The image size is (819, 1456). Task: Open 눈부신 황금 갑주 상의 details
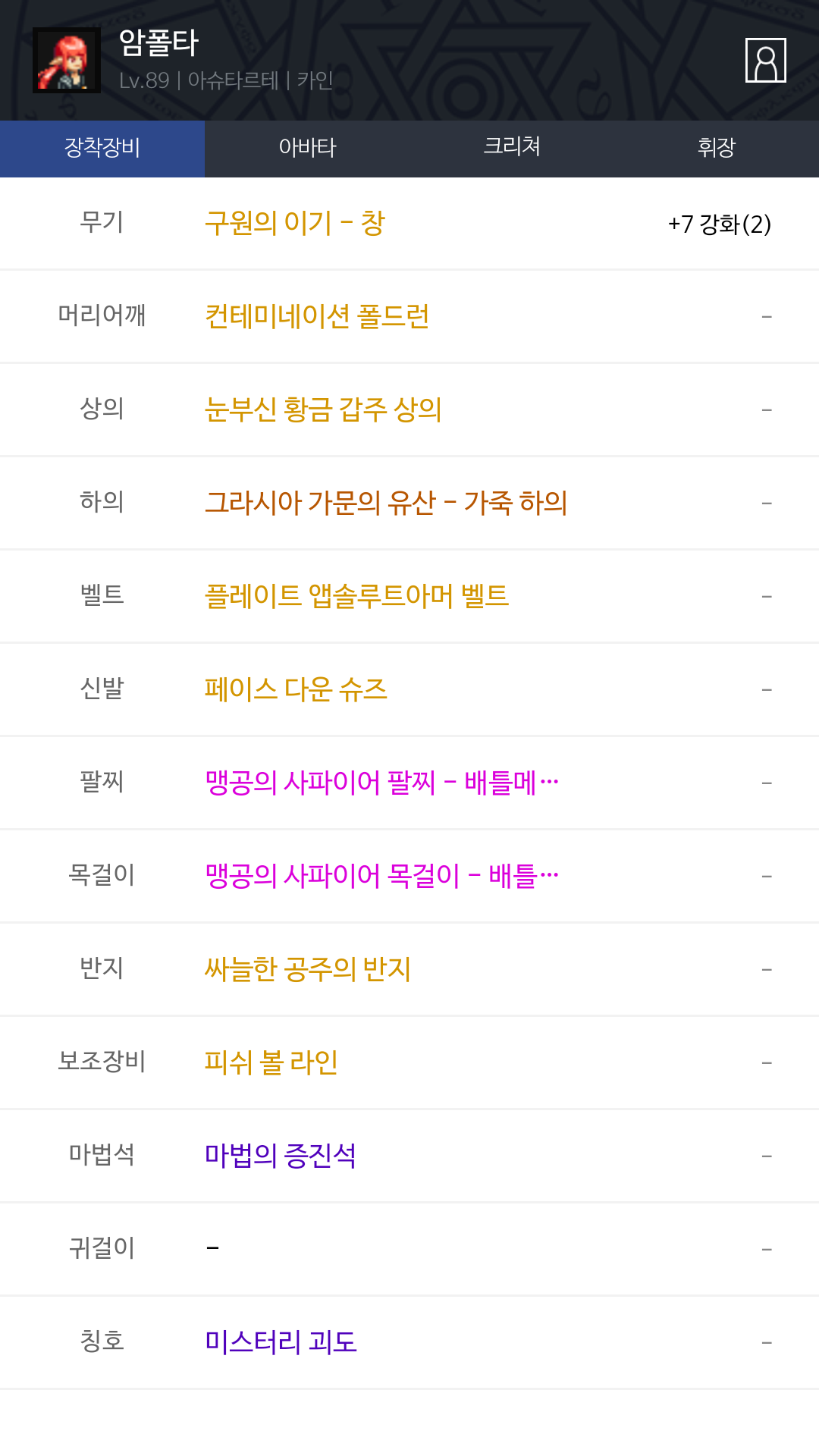[x=323, y=409]
